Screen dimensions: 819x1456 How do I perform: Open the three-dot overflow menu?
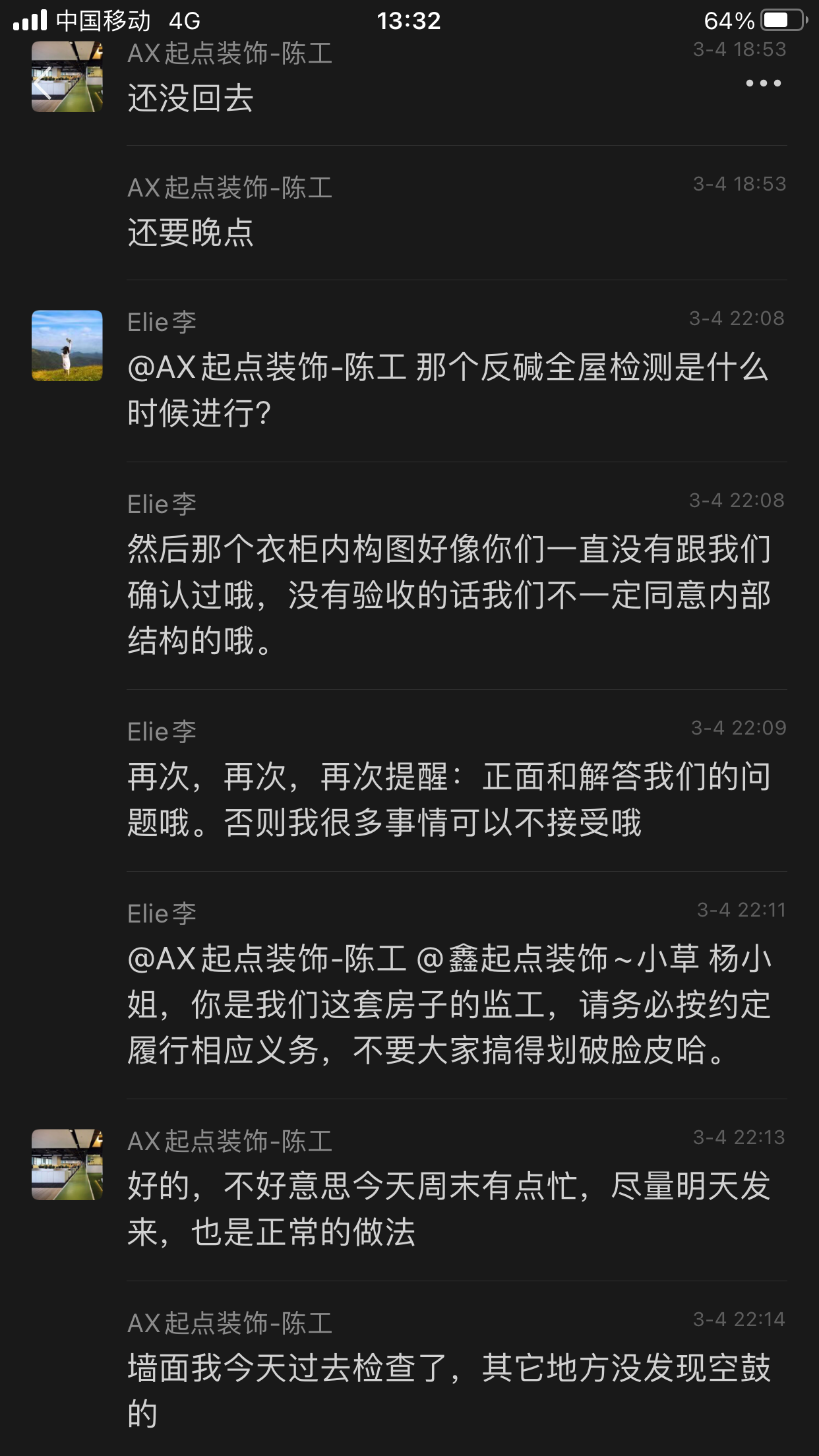click(763, 83)
